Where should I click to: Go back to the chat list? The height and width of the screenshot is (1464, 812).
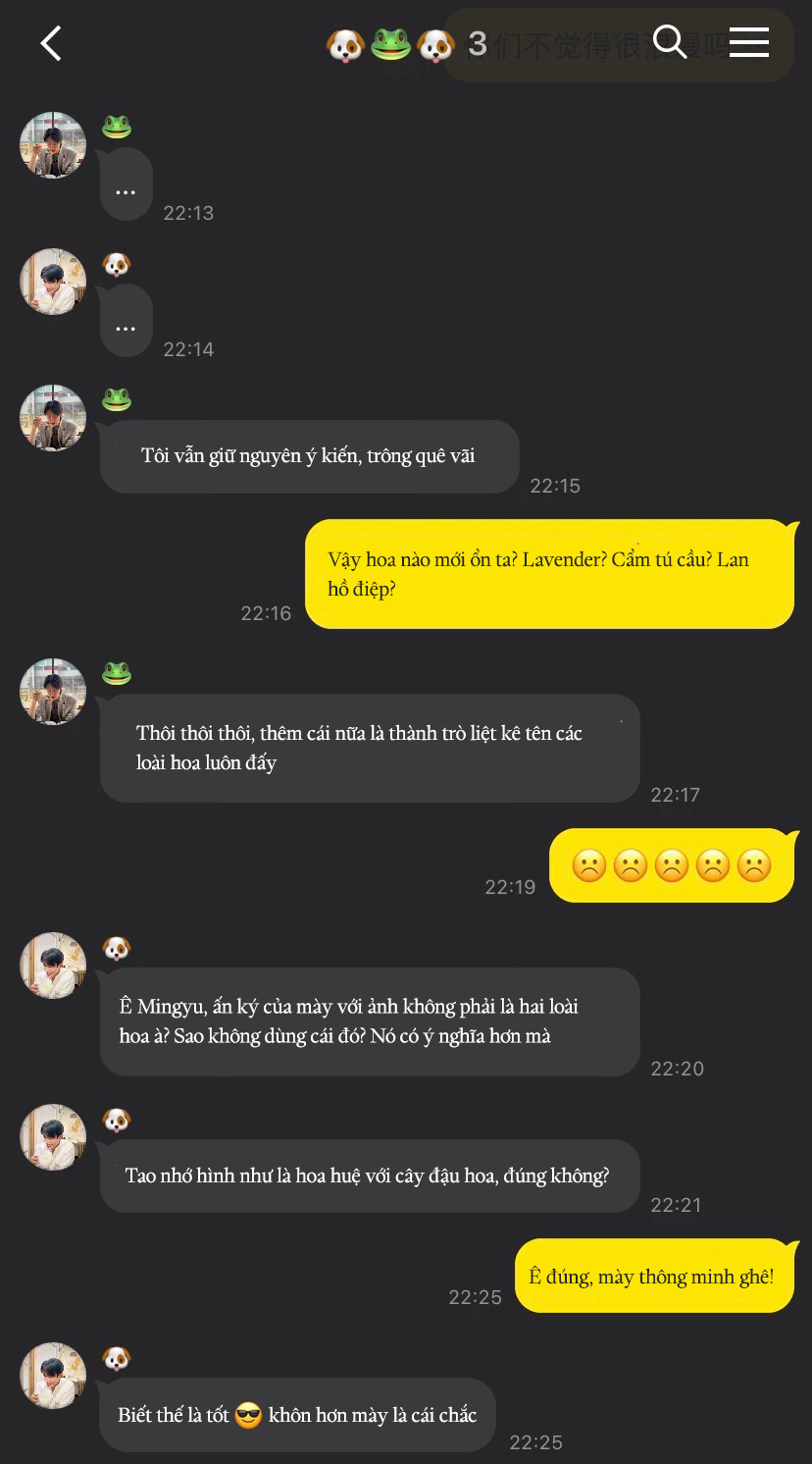pyautogui.click(x=51, y=43)
